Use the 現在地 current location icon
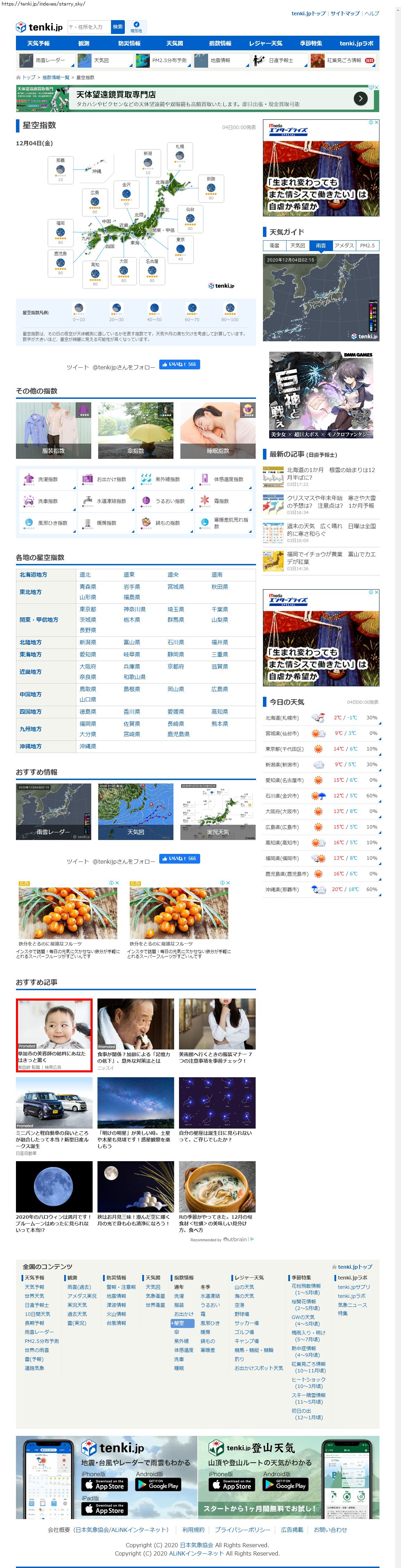Screen dimensions: 401x1568 [x=136, y=27]
